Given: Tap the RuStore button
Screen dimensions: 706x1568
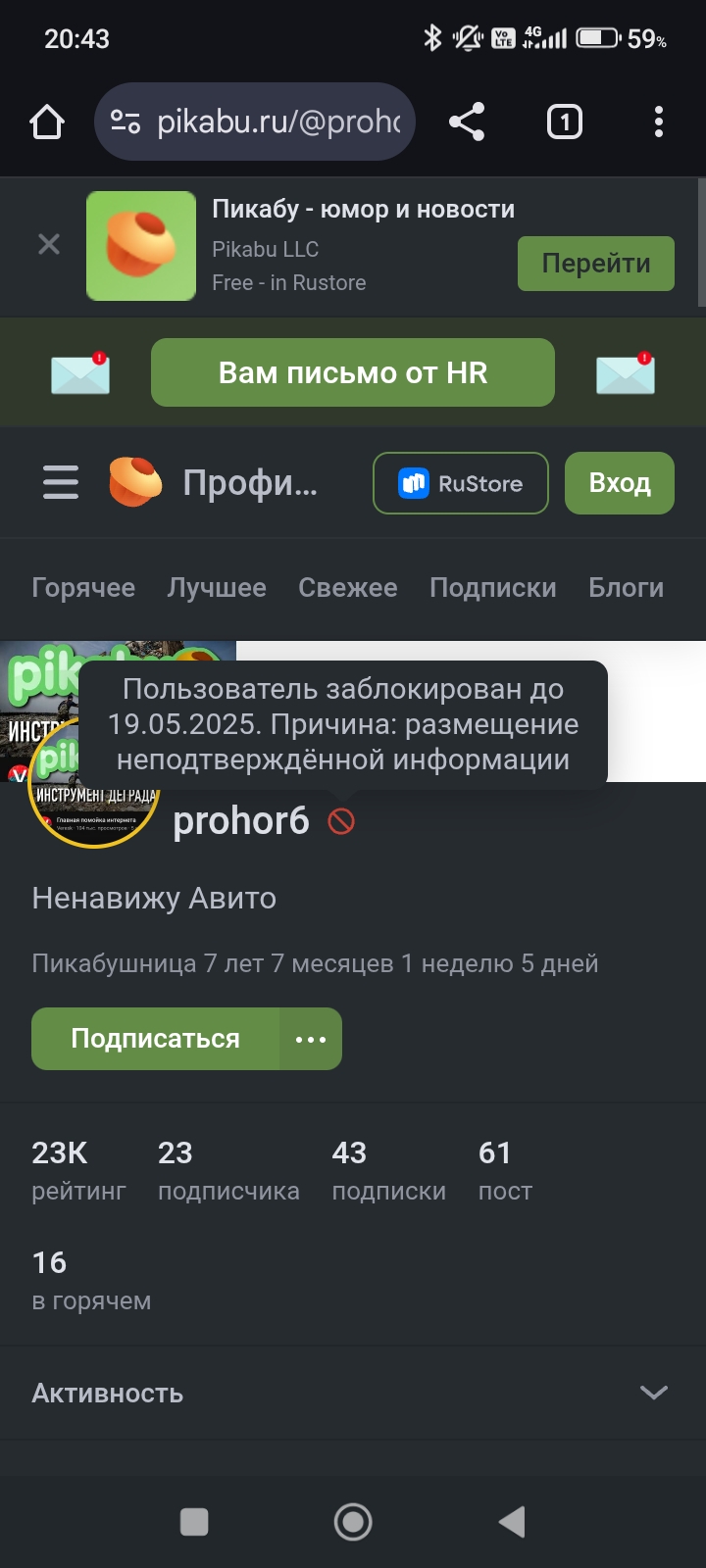Looking at the screenshot, I should pyautogui.click(x=460, y=483).
